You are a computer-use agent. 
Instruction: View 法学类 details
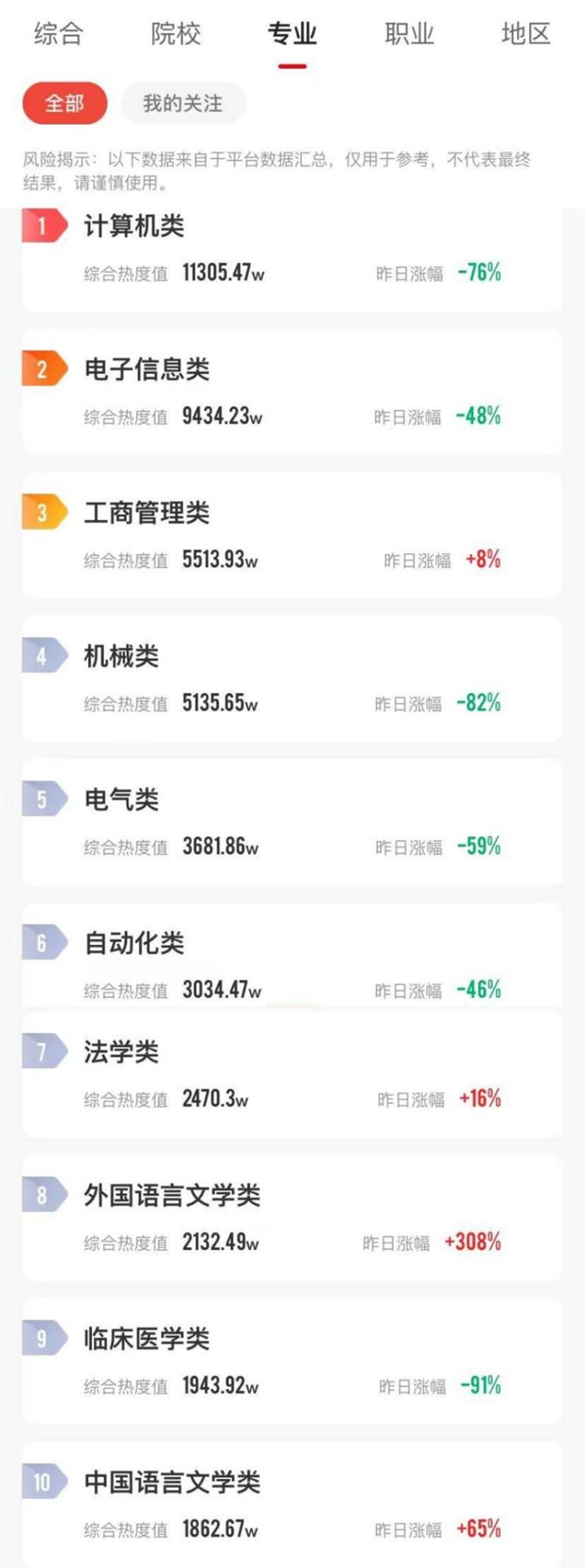292,1075
